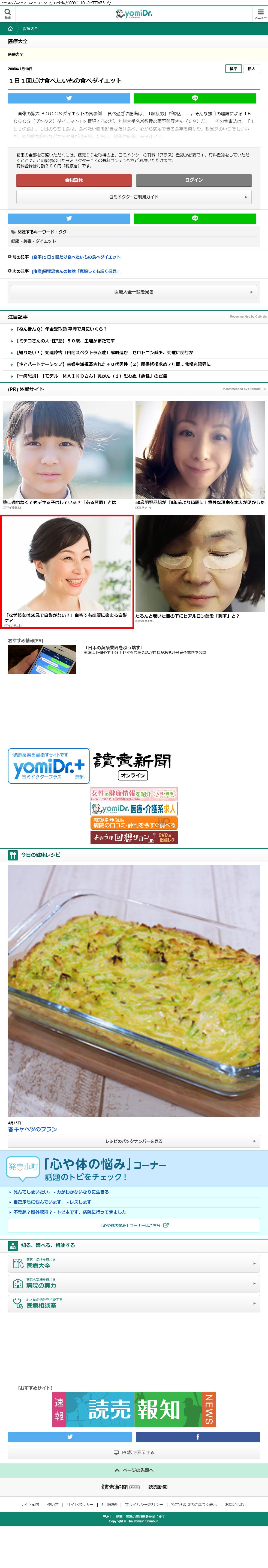Tap the red 会員登録 button

coord(74,180)
